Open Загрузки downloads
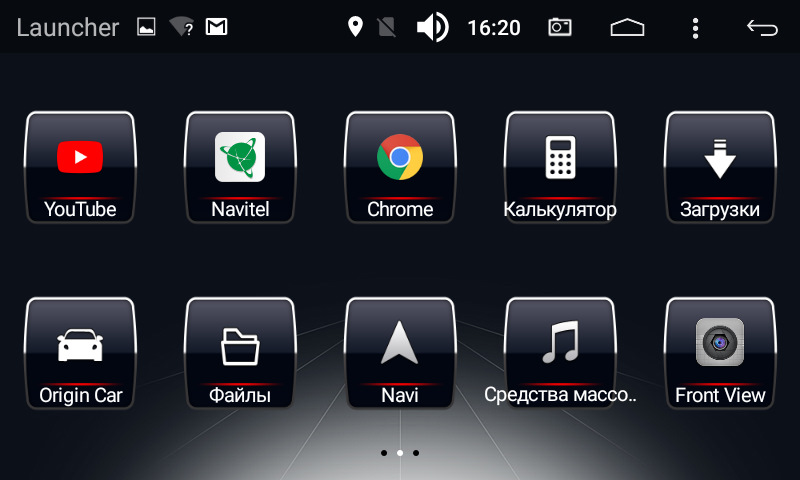This screenshot has height=480, width=800. pyautogui.click(x=720, y=166)
